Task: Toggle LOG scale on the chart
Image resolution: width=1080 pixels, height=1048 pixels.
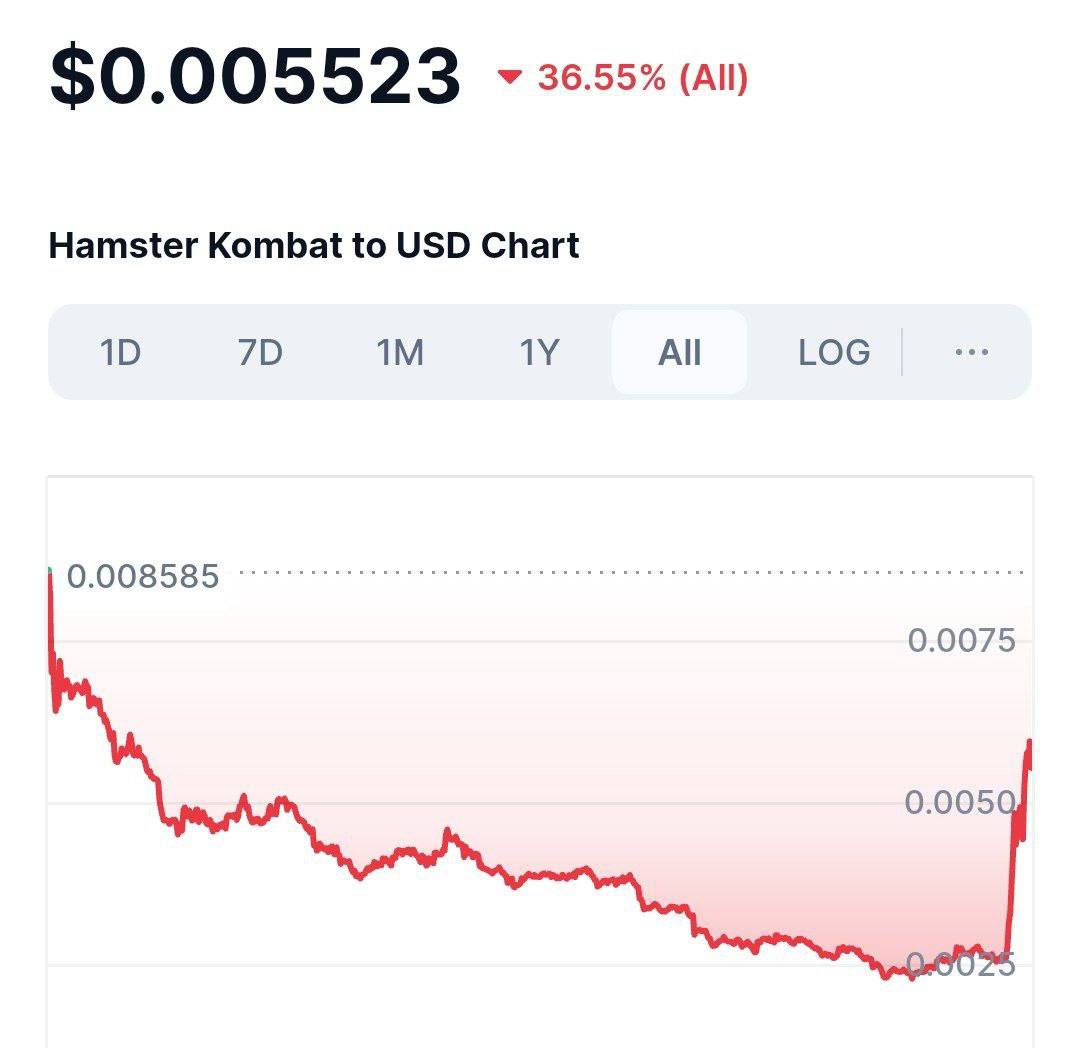Action: pyautogui.click(x=834, y=353)
